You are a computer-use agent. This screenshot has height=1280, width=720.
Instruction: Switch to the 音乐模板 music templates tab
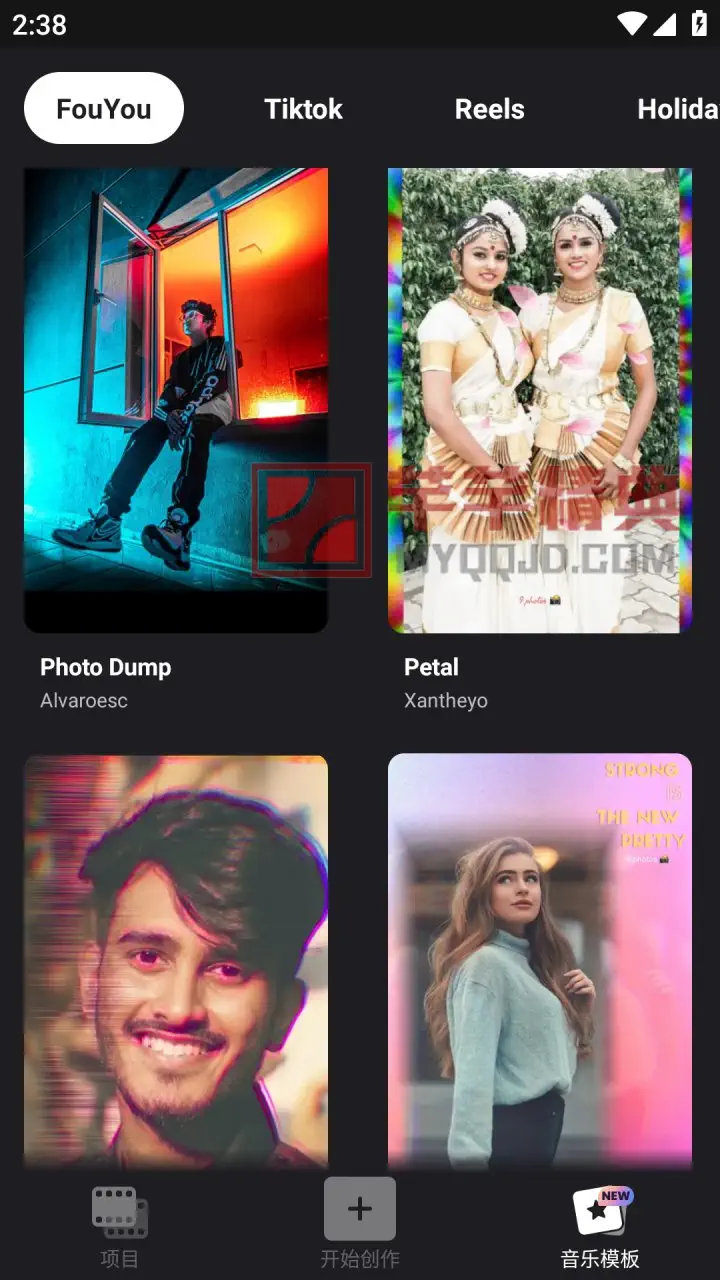pos(600,1225)
